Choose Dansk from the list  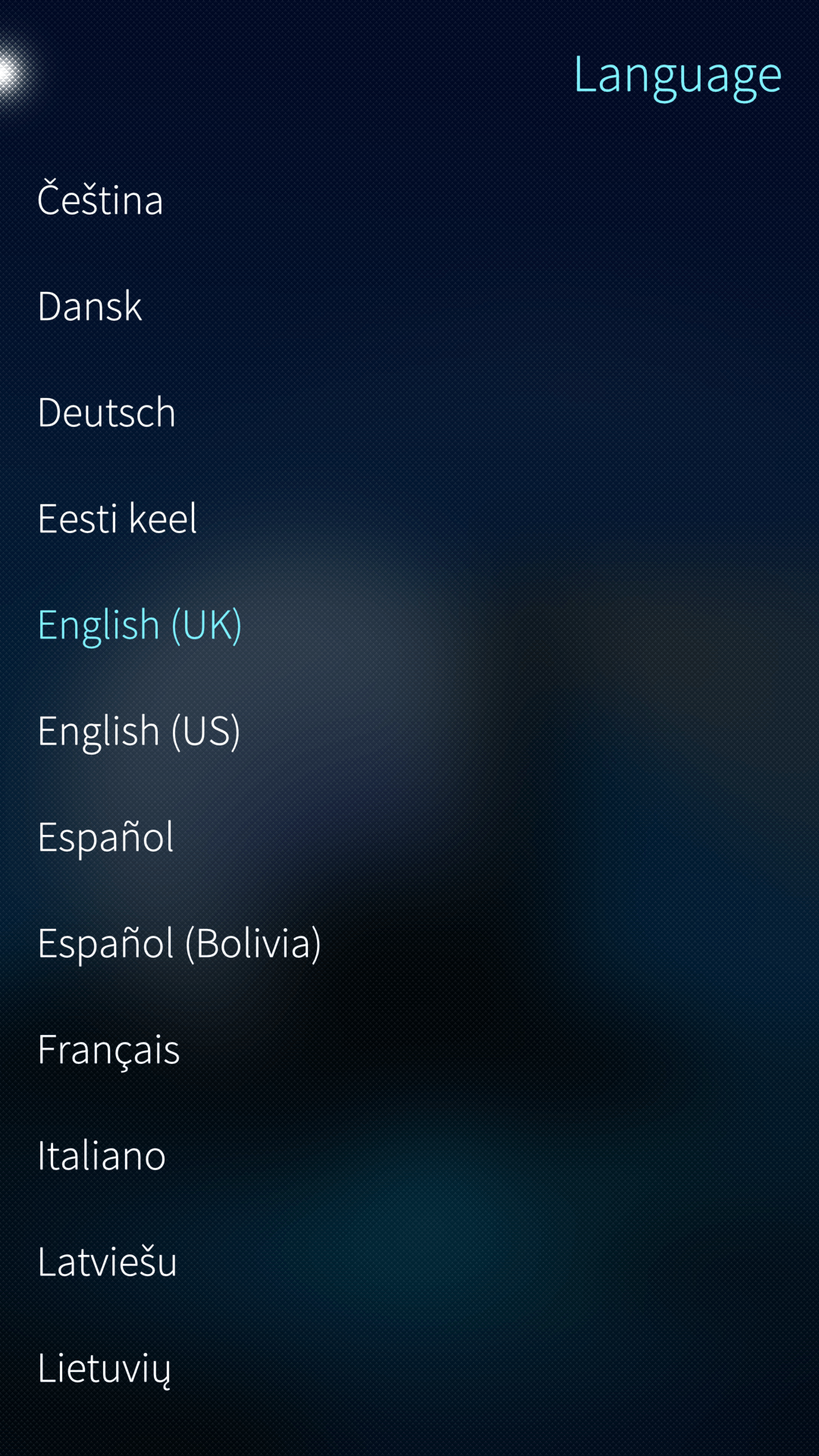[409, 306]
